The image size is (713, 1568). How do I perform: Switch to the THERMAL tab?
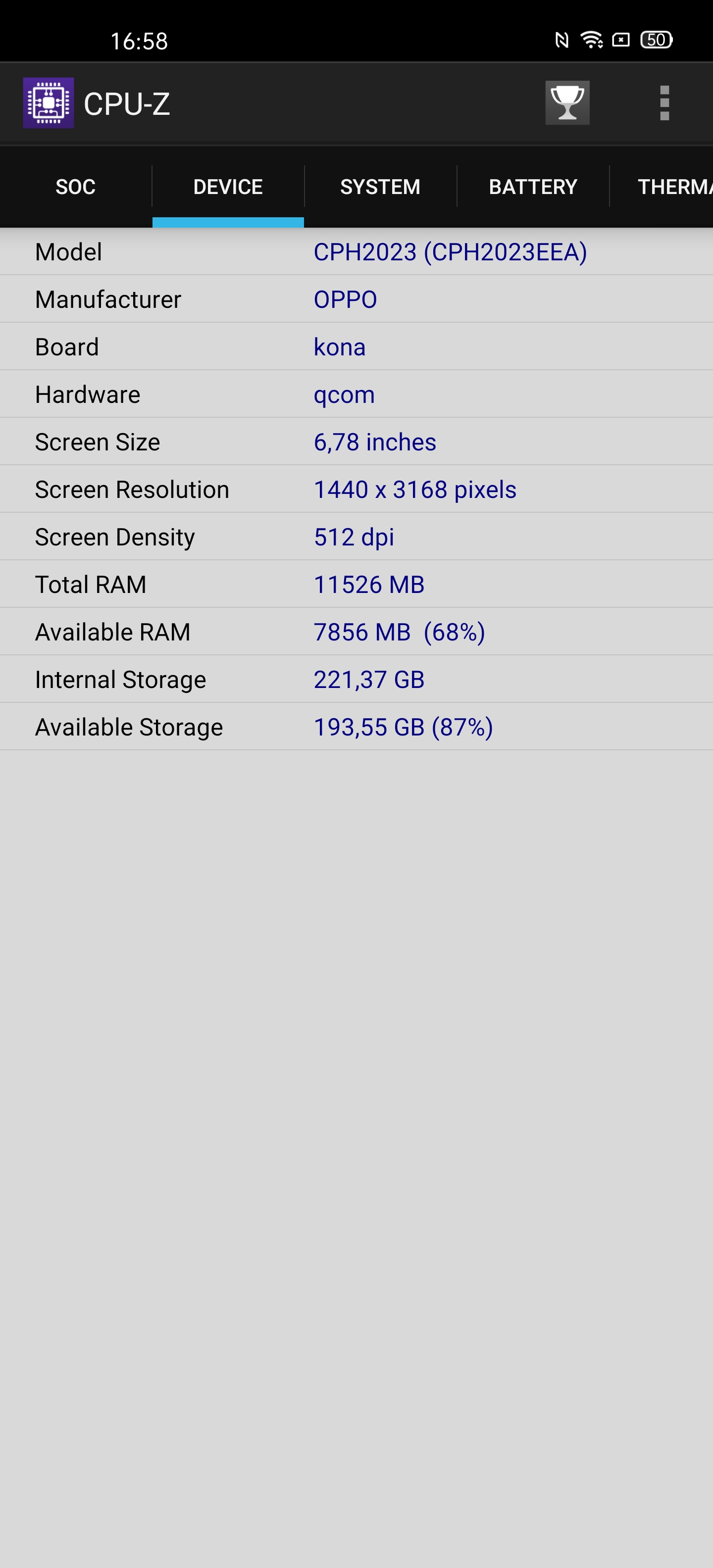[x=662, y=187]
